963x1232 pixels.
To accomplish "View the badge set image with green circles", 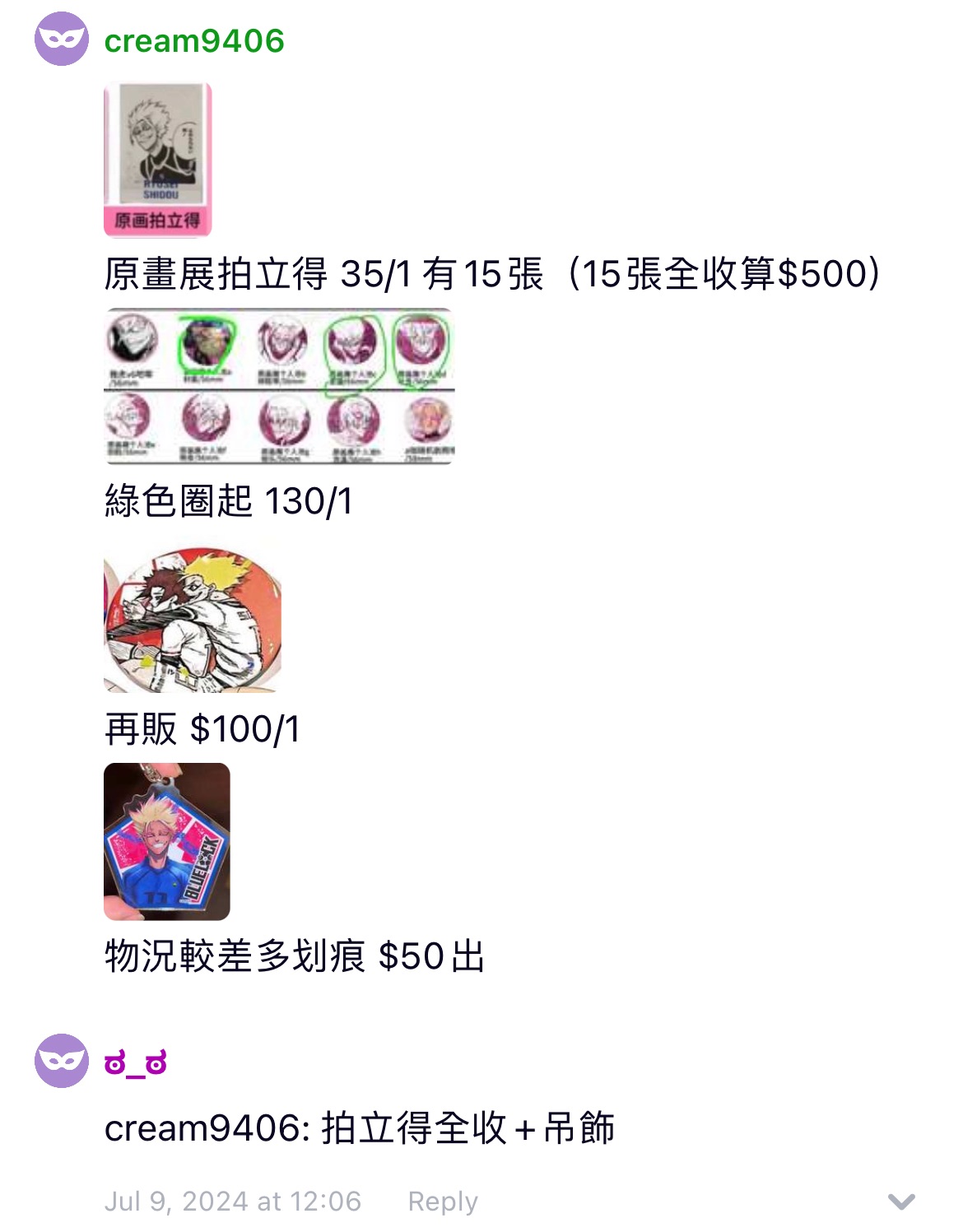I will [x=279, y=386].
